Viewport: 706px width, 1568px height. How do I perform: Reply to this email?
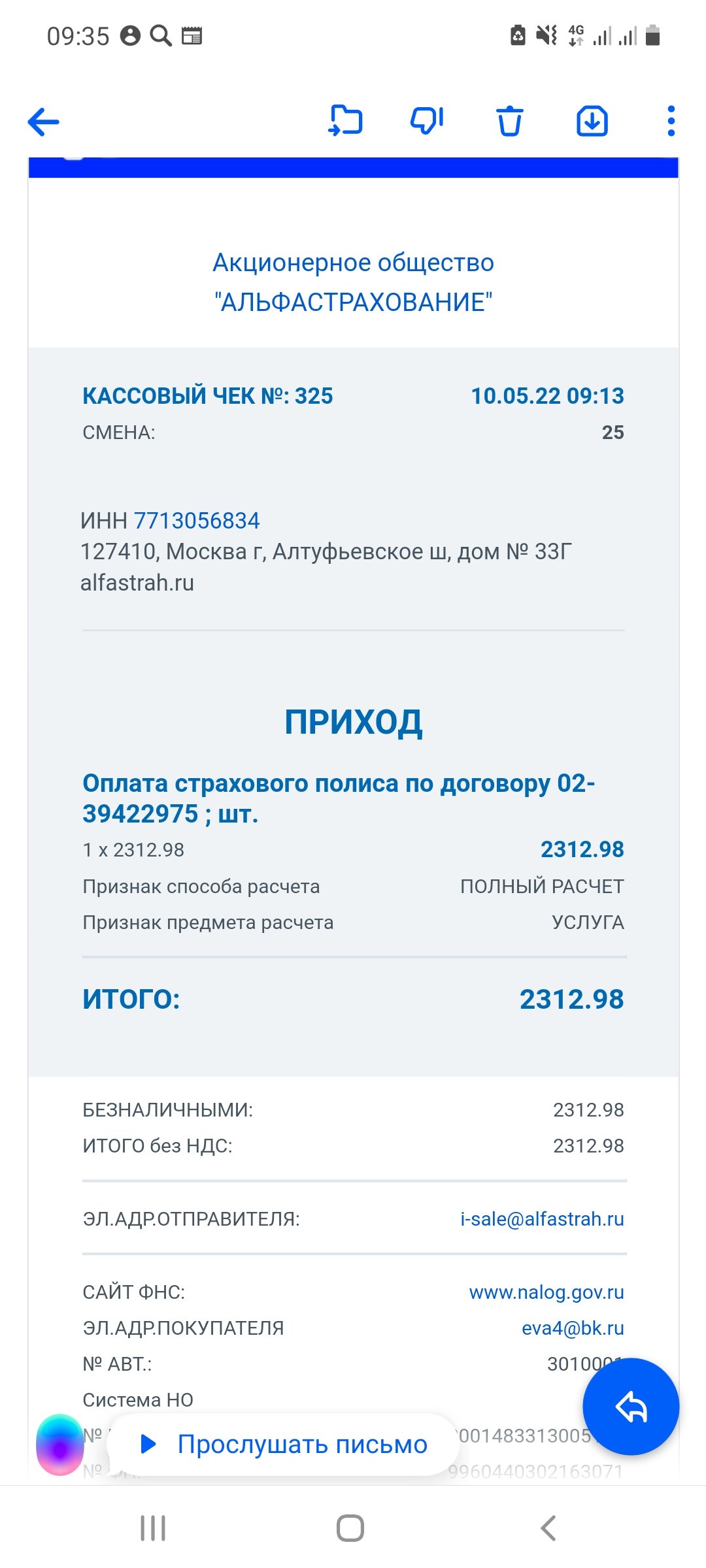tap(631, 1407)
